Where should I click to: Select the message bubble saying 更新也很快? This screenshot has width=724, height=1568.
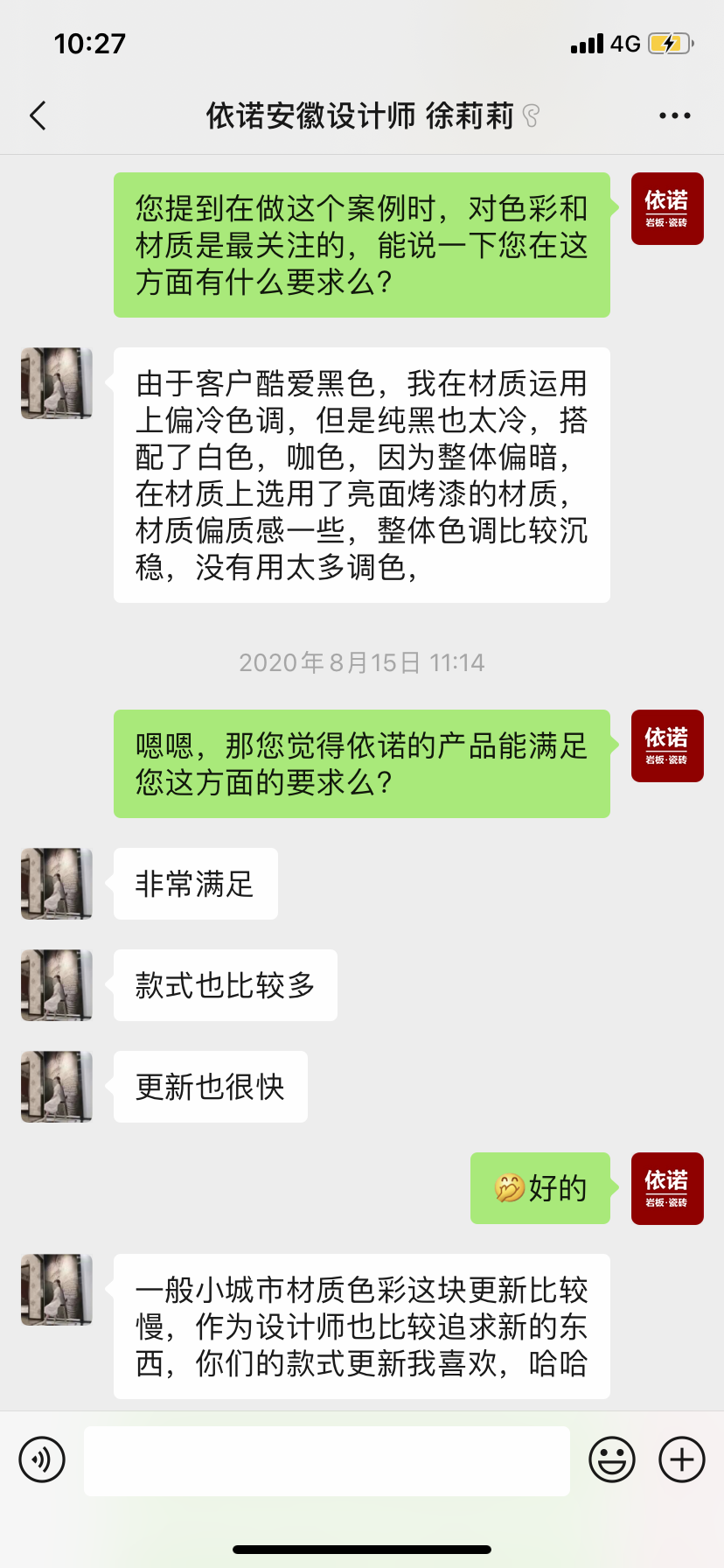tap(210, 1087)
